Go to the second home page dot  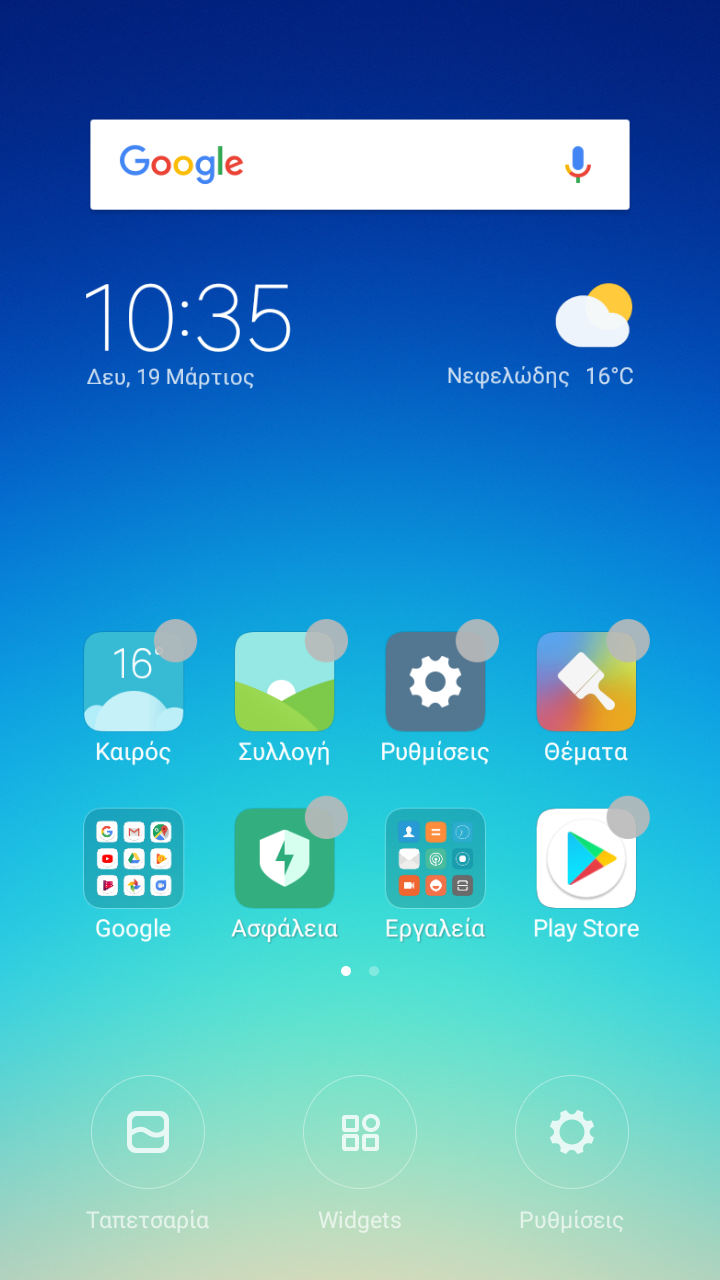pos(374,971)
